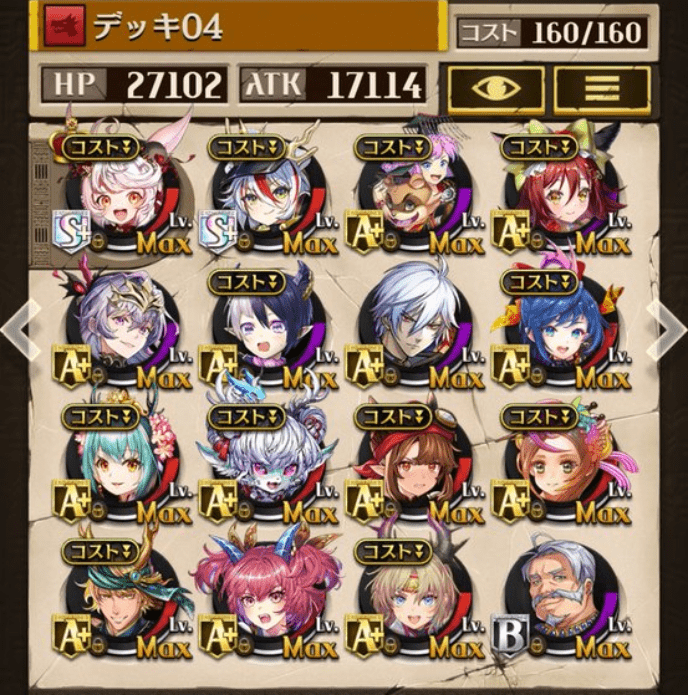Select the white-furred beast character with blue horns
Screen dimensions: 688x695
point(264,467)
